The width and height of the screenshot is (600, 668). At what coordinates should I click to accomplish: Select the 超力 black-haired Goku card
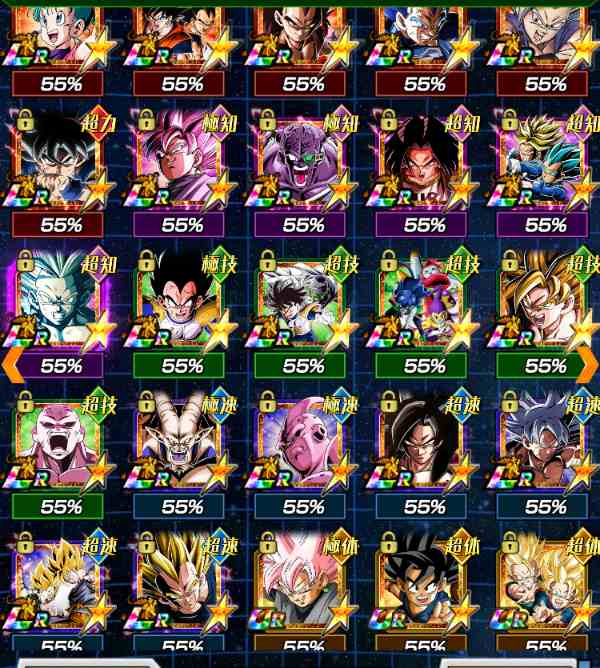[60, 165]
